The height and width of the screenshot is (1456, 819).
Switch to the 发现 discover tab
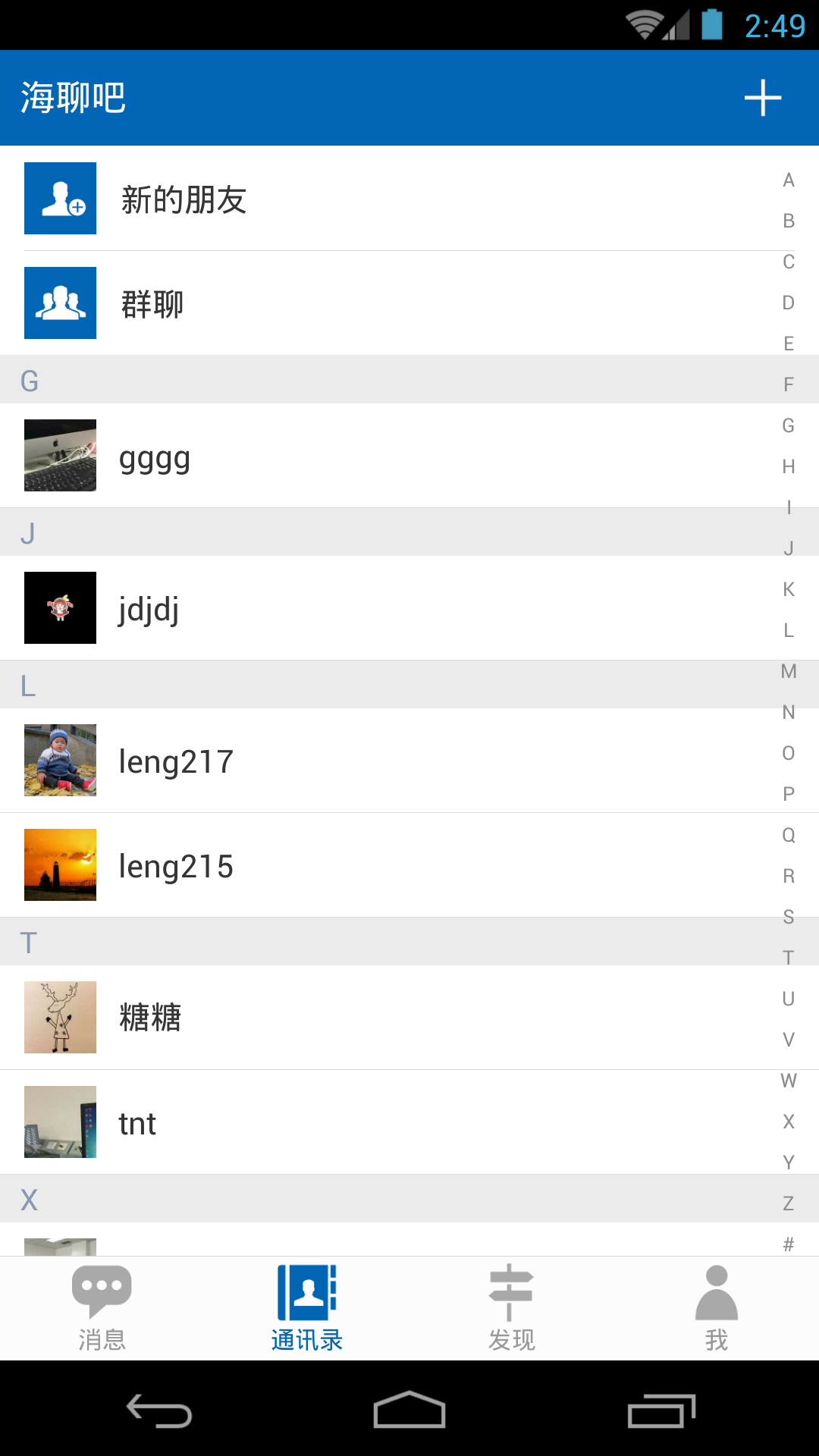[511, 1308]
